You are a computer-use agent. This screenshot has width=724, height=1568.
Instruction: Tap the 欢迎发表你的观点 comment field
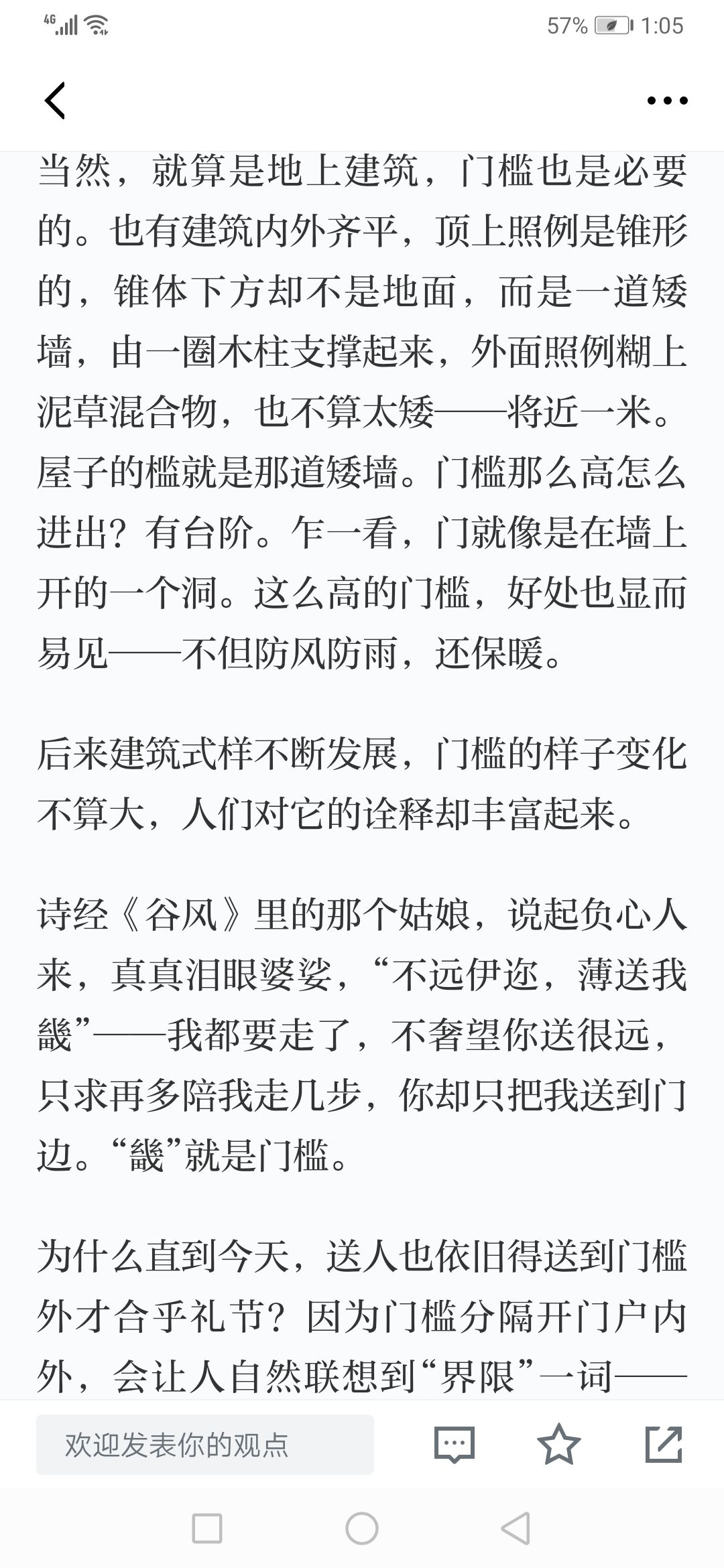(x=204, y=1445)
